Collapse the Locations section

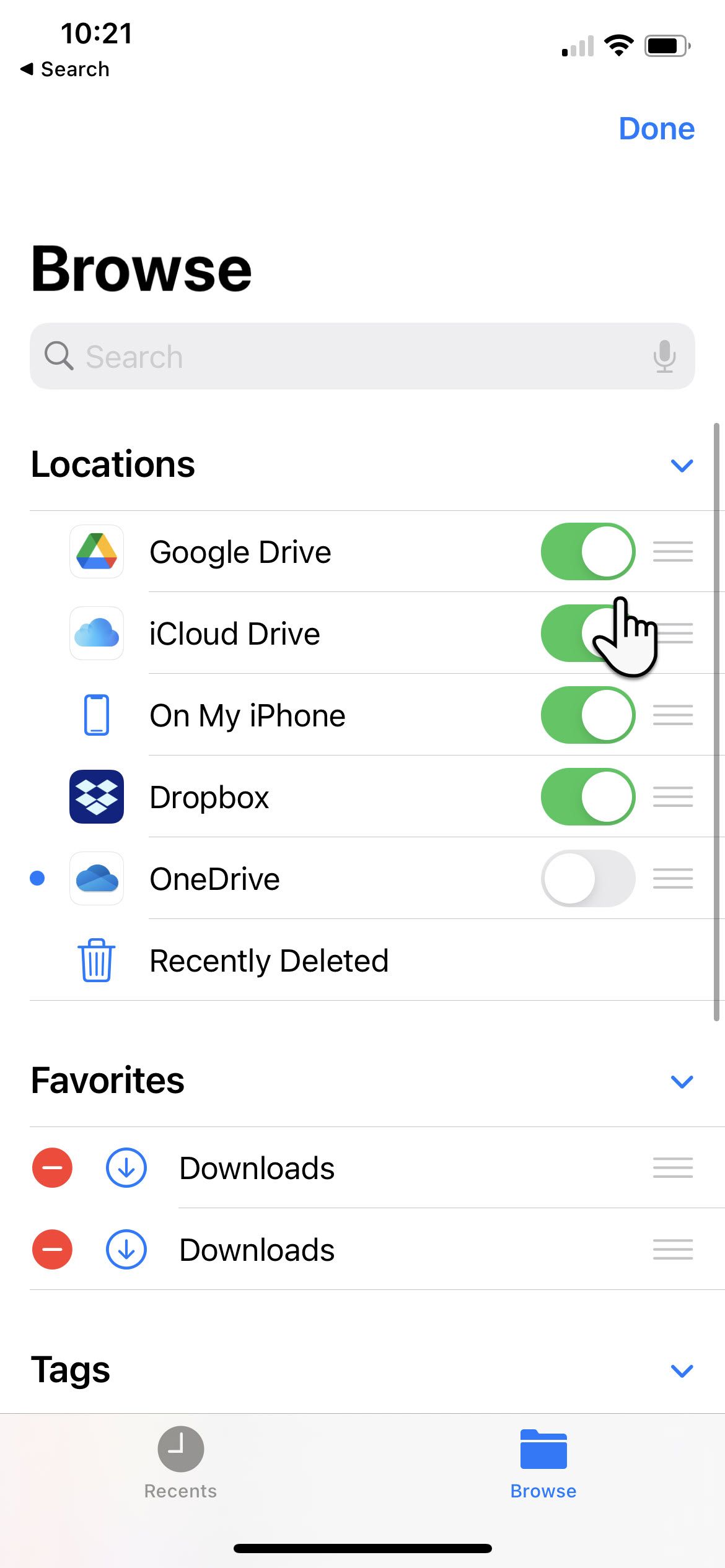pos(682,465)
